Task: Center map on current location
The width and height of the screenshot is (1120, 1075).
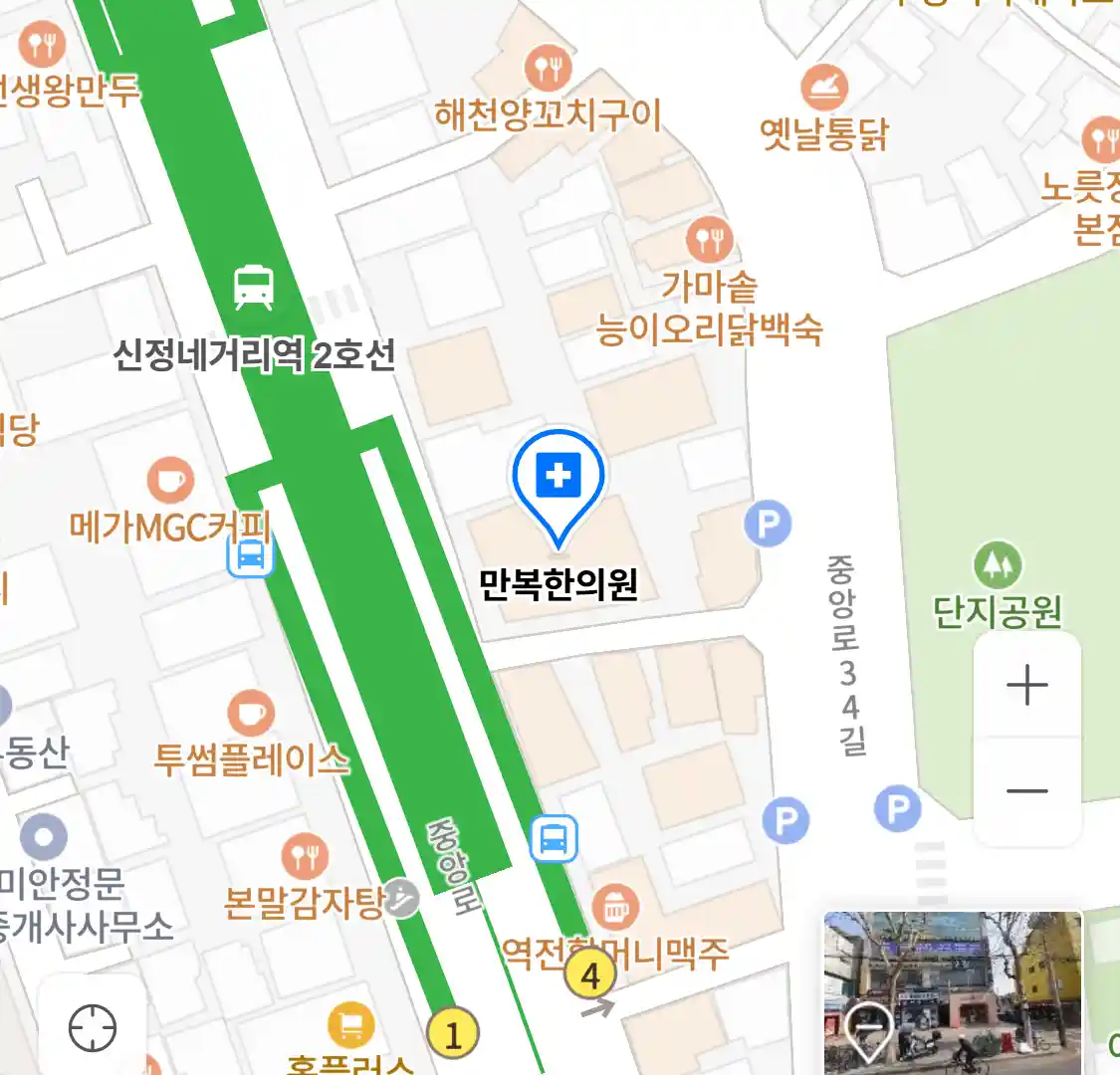Action: click(x=93, y=1027)
